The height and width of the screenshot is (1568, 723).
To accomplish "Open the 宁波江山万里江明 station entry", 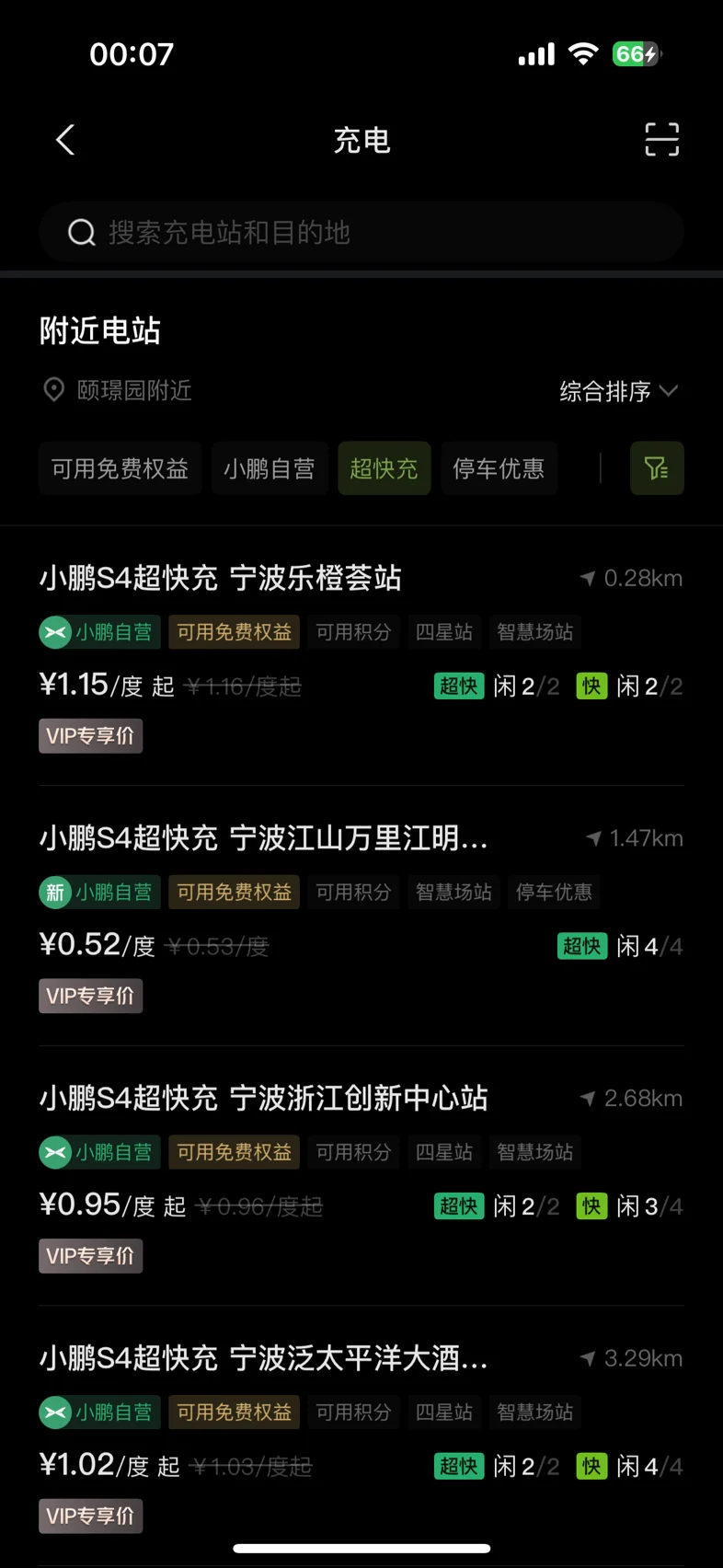I will coord(361,917).
